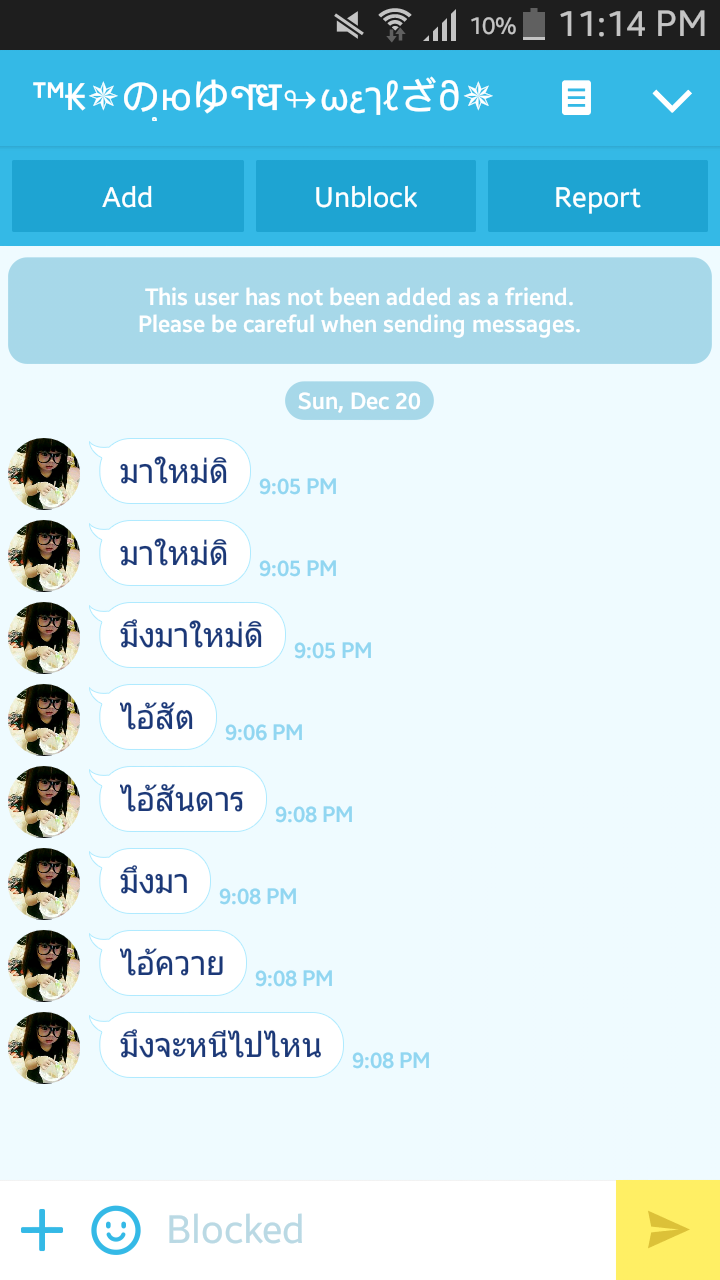720x1280 pixels.
Task: Tap the yellow send arrow button
Action: coord(668,1230)
